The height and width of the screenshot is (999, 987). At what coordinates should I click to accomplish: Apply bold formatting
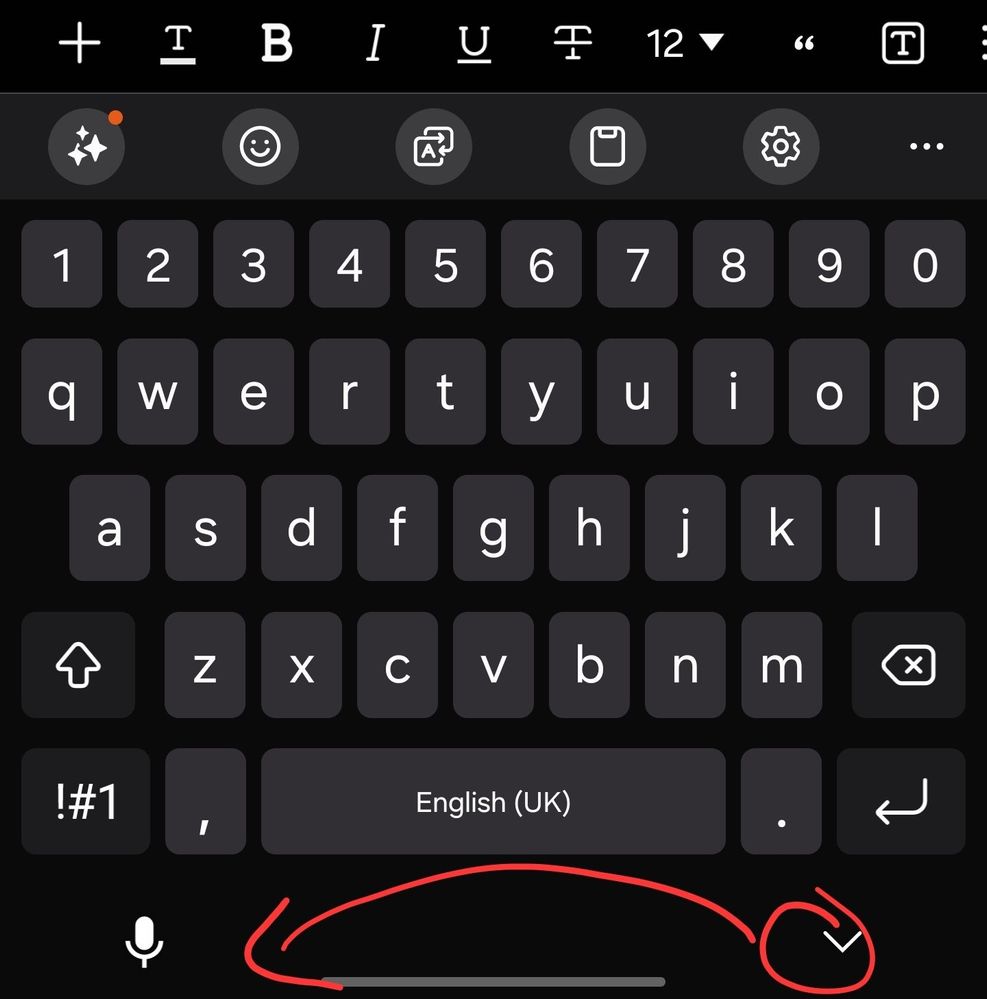(276, 44)
